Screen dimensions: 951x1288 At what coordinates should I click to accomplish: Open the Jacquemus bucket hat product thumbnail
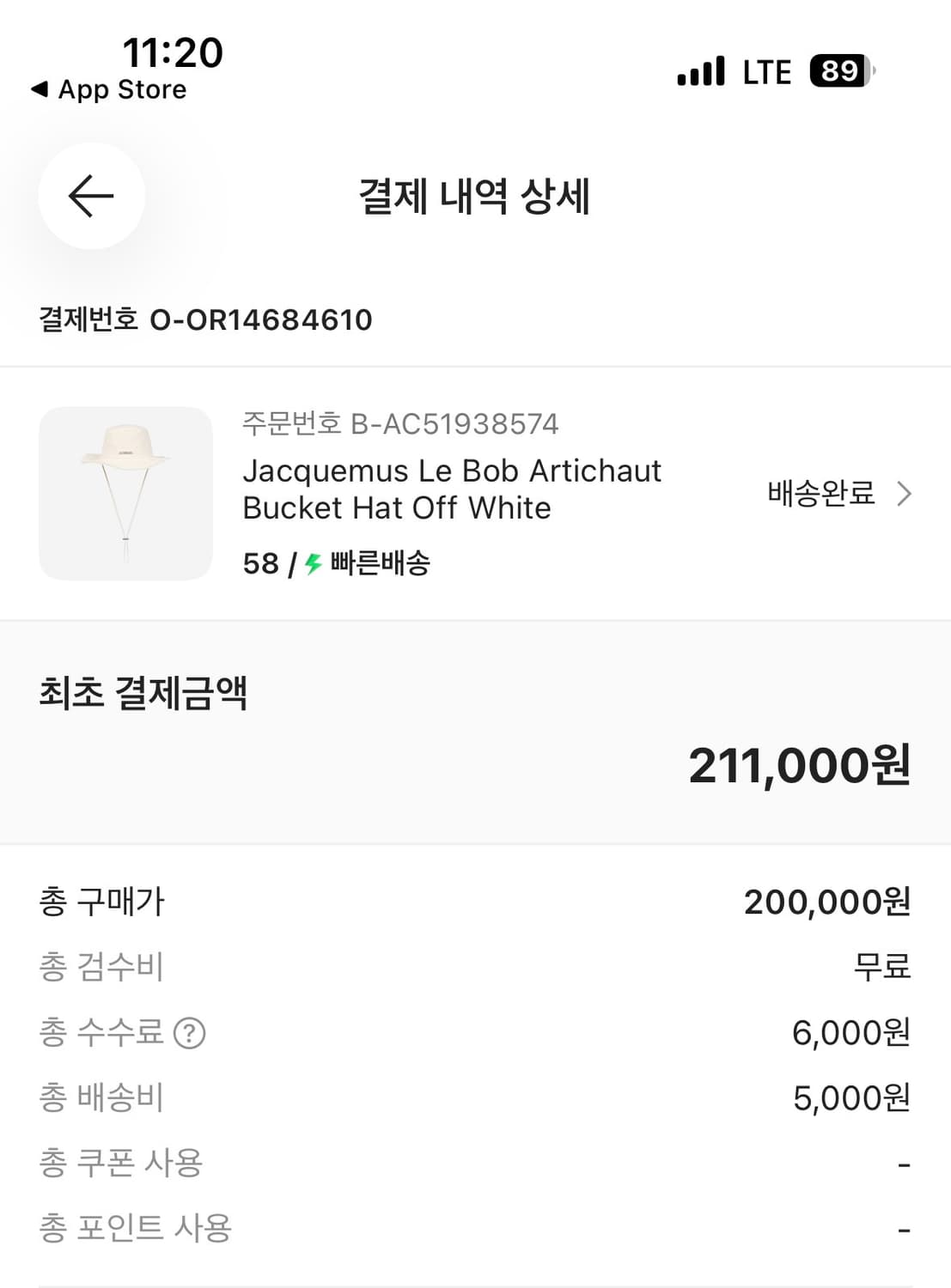tap(125, 494)
